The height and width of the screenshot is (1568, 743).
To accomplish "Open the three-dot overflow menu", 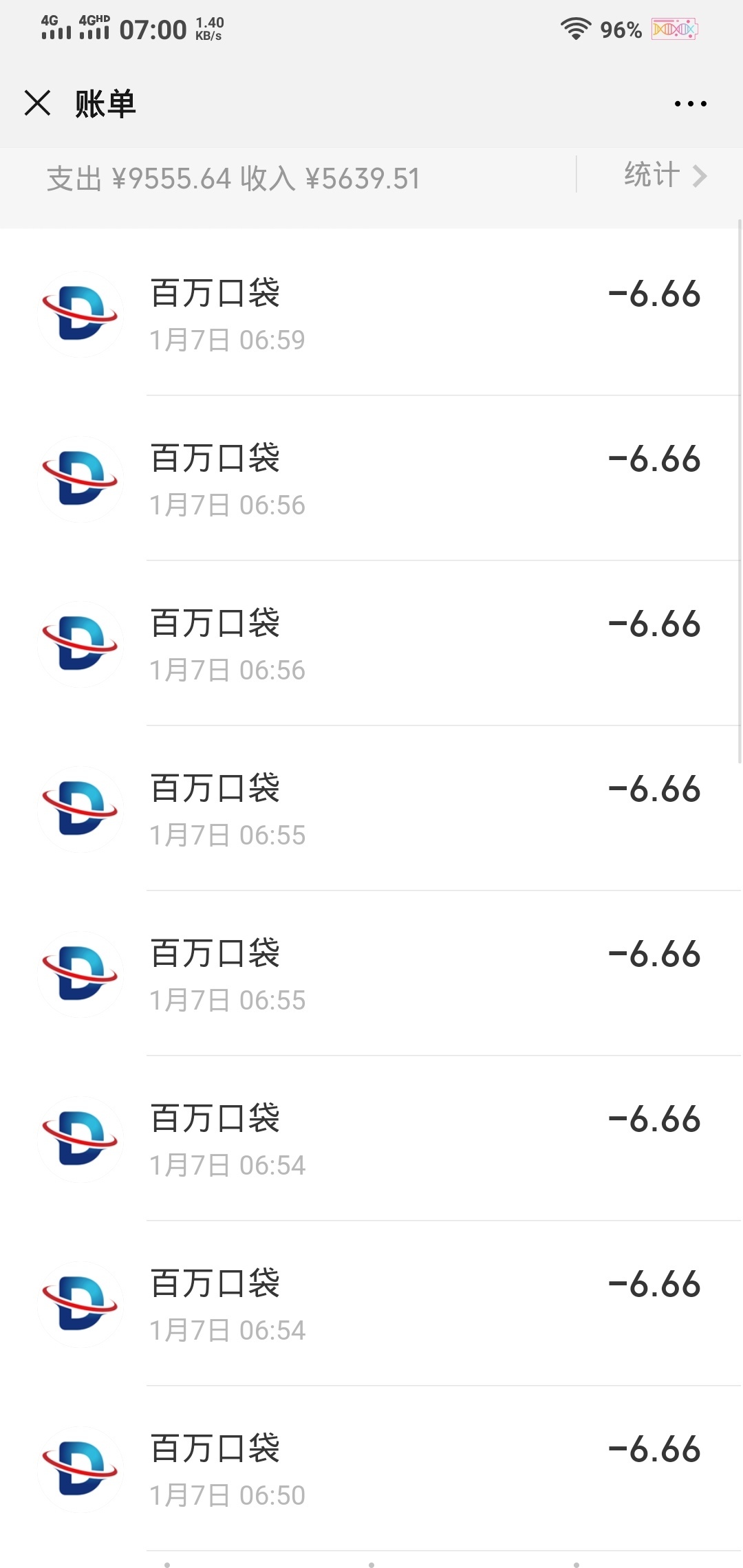I will click(x=690, y=104).
